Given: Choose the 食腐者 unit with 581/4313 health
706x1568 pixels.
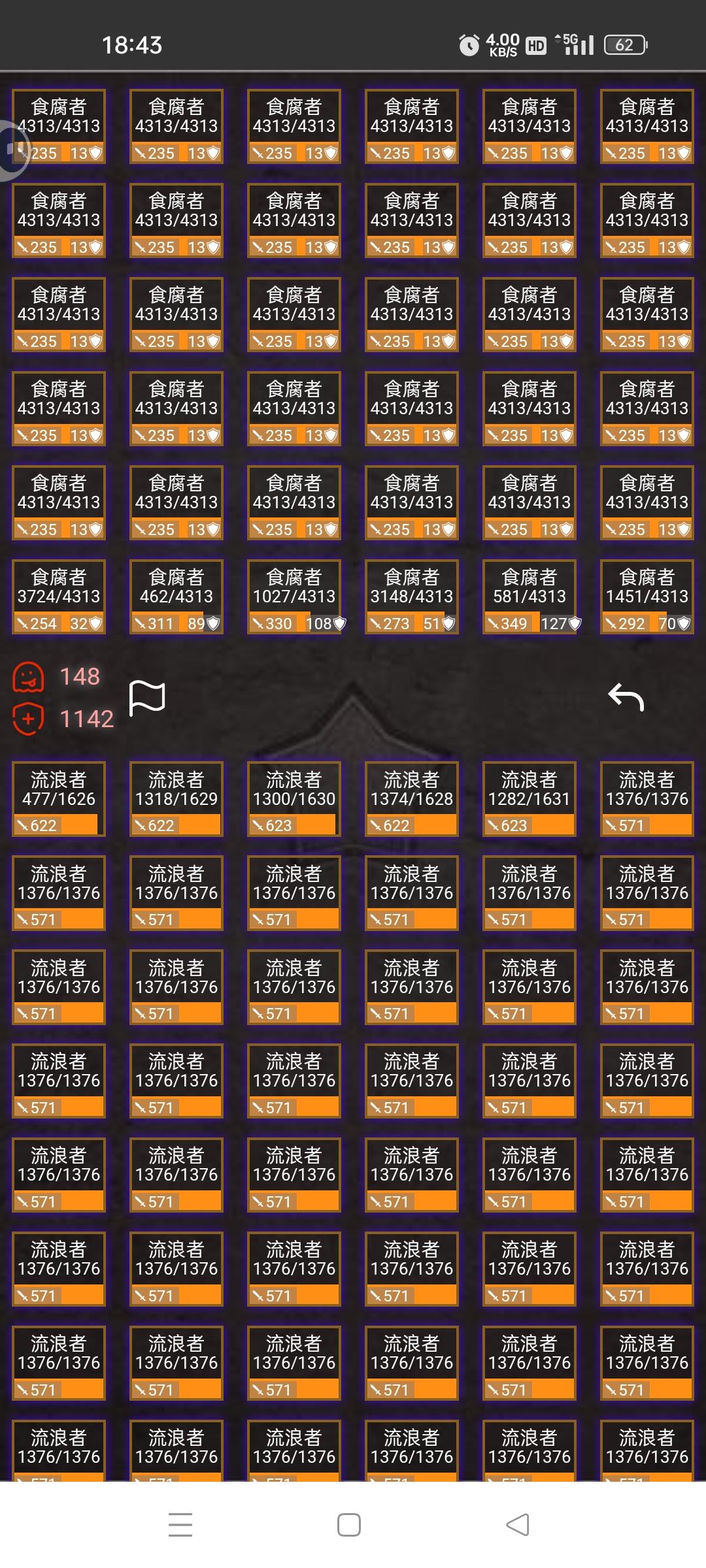Looking at the screenshot, I should pos(529,596).
